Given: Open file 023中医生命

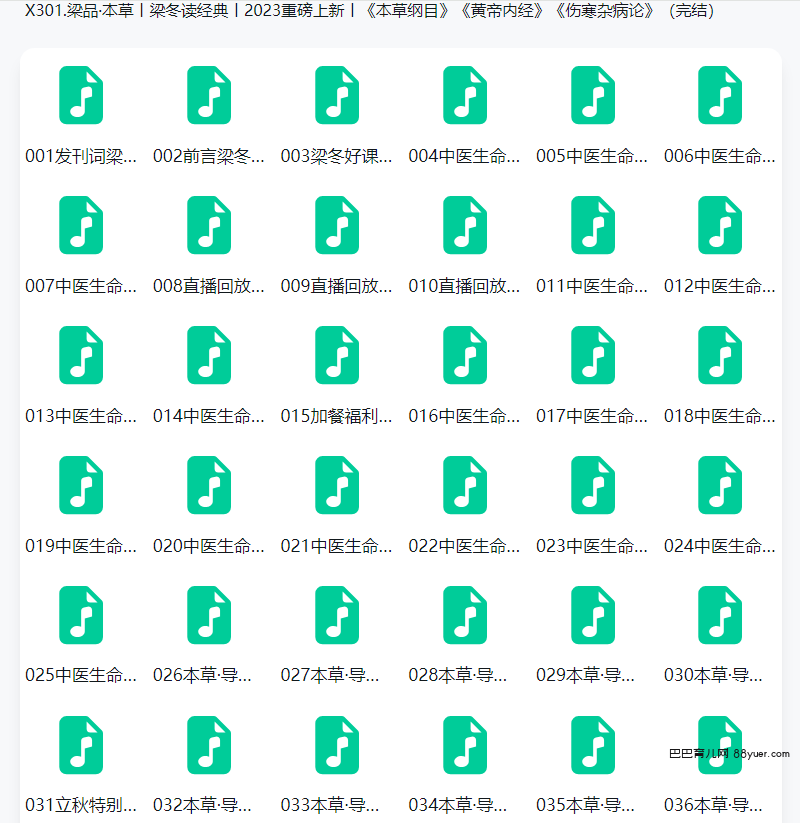Looking at the screenshot, I should pyautogui.click(x=593, y=486).
